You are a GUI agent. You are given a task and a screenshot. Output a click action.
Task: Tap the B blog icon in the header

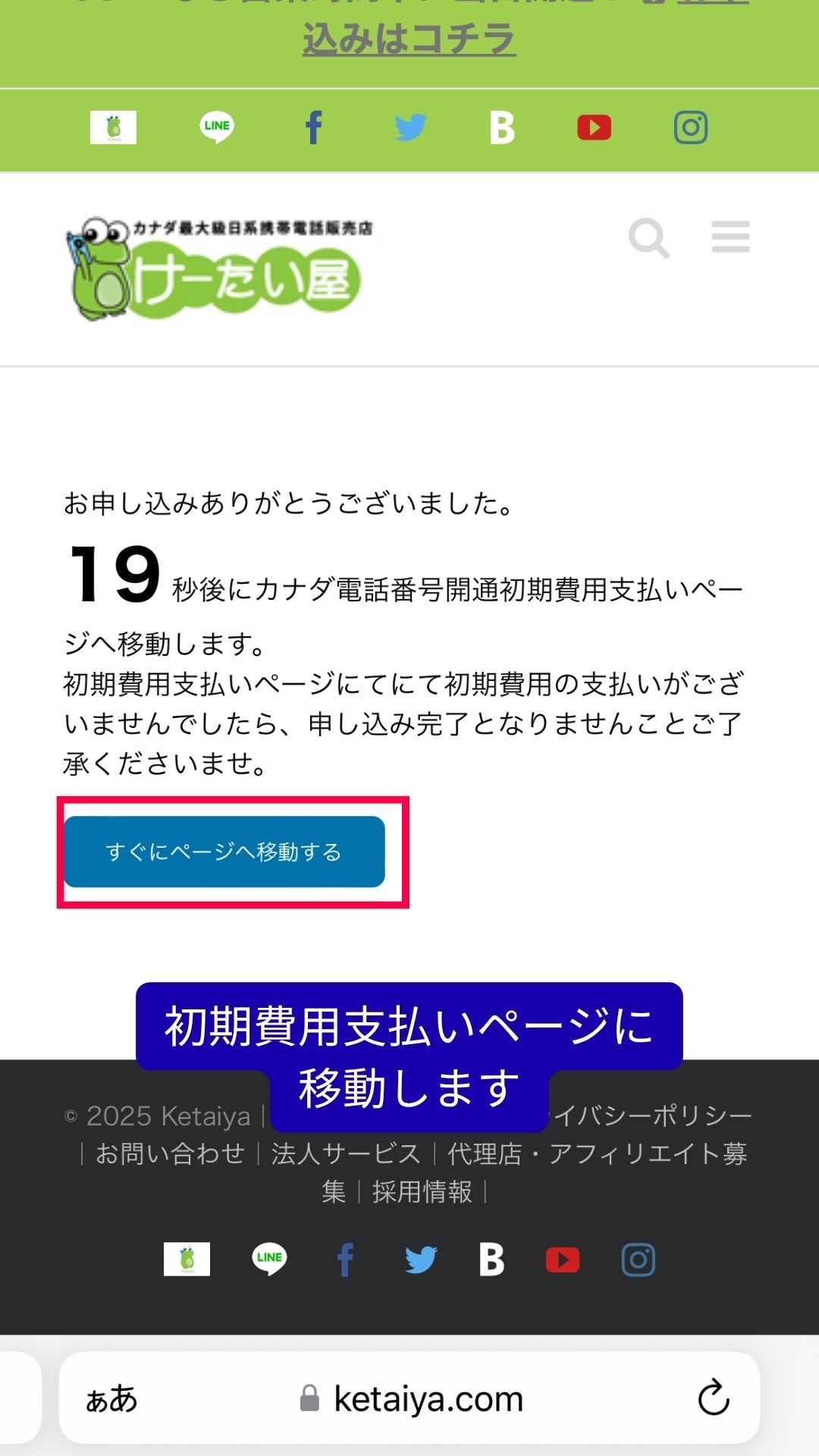coord(502,127)
